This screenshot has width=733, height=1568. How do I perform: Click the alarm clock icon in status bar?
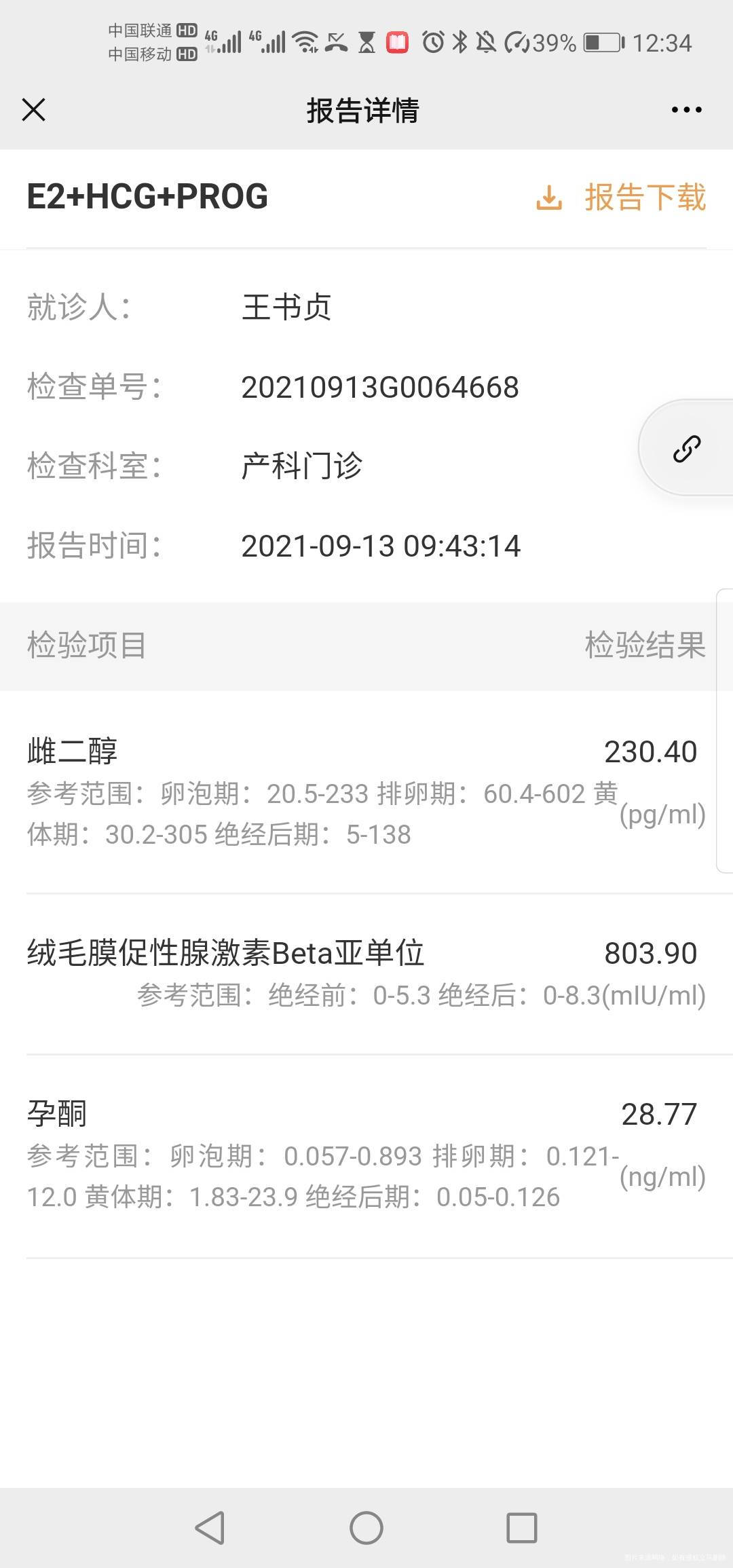click(432, 42)
